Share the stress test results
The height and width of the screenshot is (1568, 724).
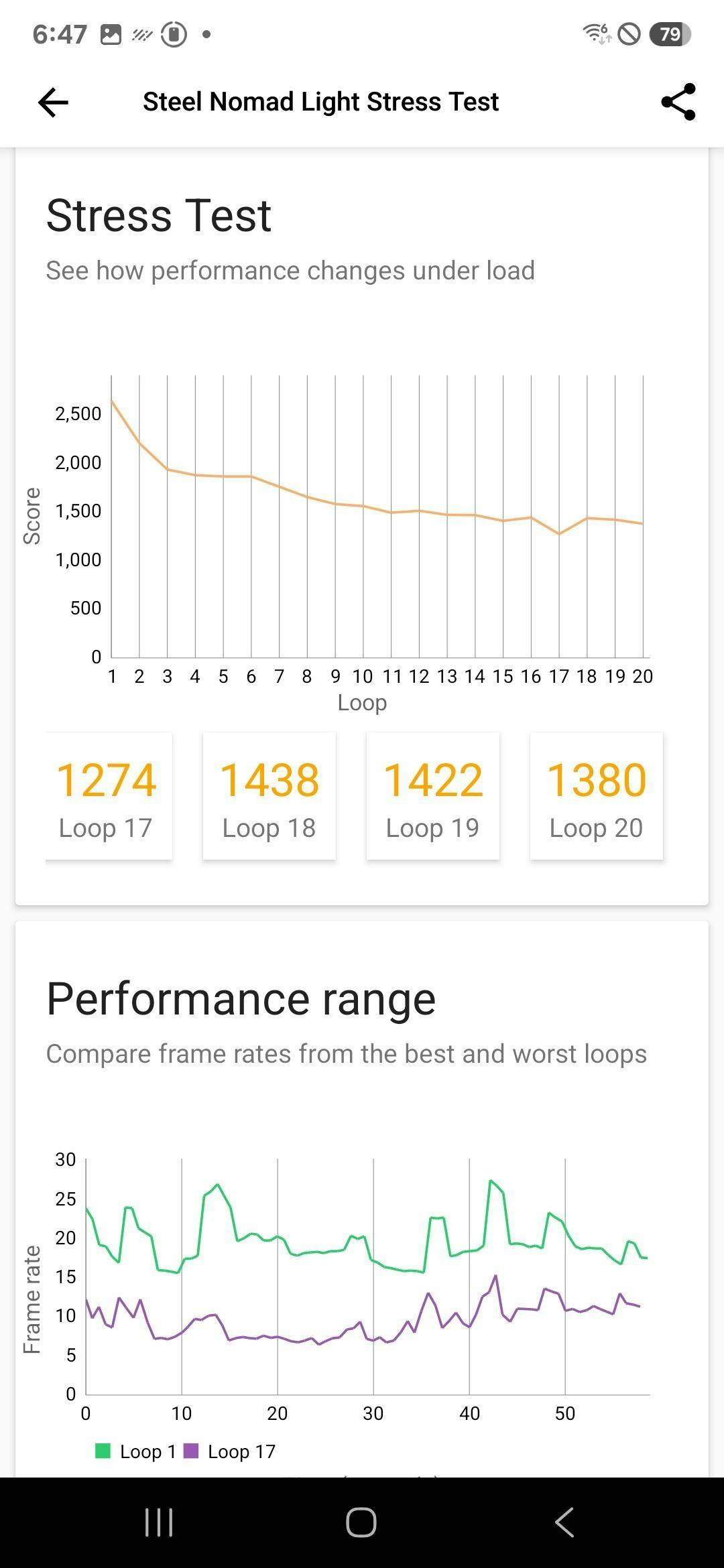(x=678, y=102)
